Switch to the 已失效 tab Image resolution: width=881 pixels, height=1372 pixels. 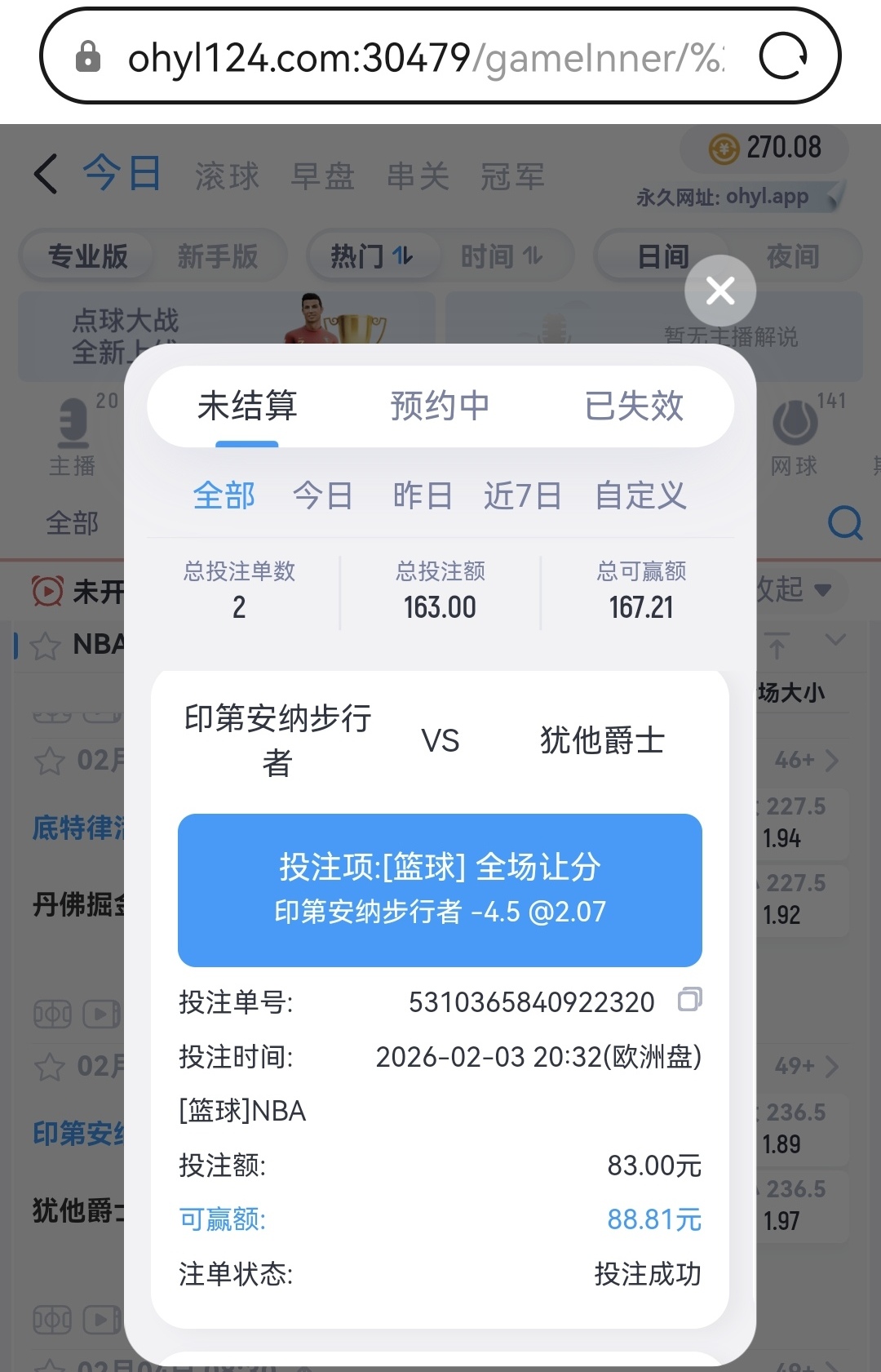634,406
